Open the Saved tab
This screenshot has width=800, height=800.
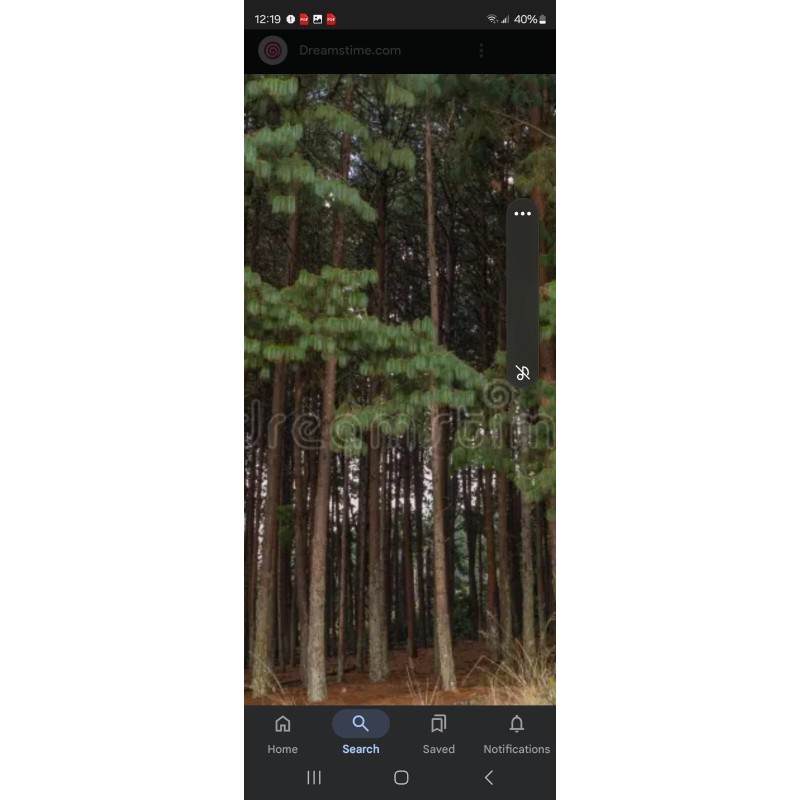tap(439, 735)
